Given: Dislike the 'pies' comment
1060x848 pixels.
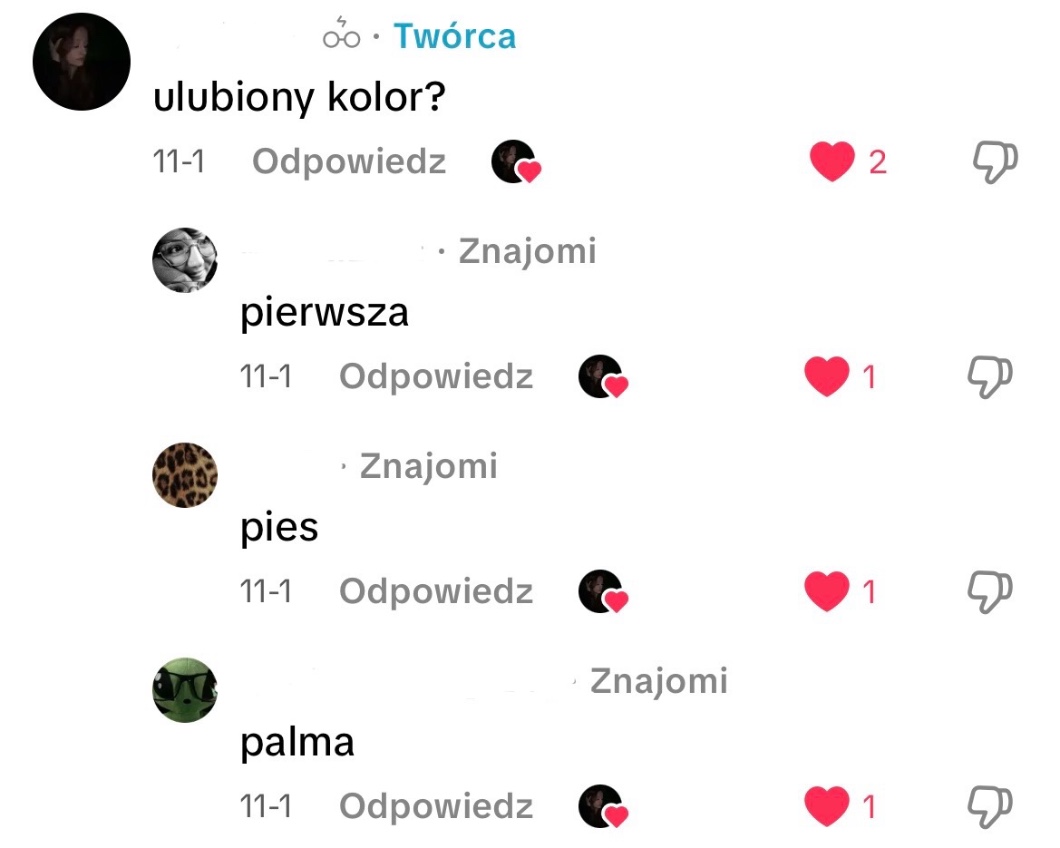Looking at the screenshot, I should 990,592.
